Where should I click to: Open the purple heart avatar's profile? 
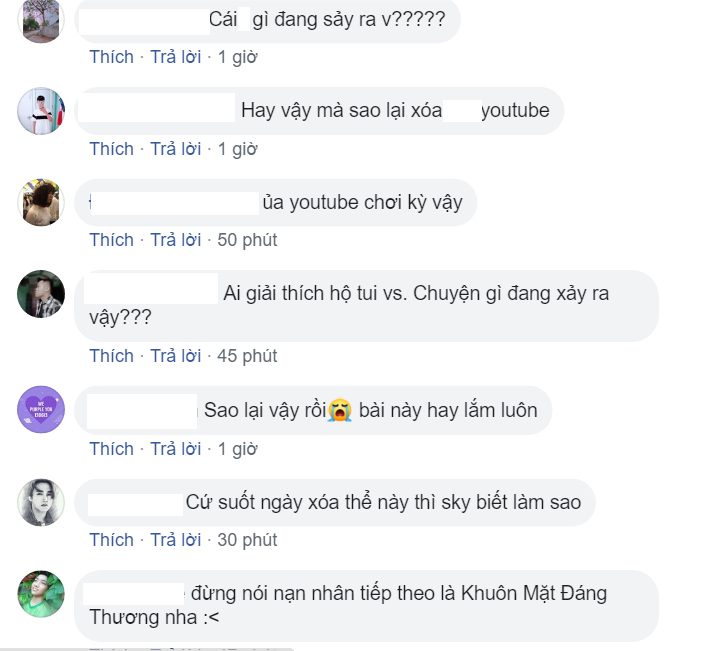click(41, 409)
